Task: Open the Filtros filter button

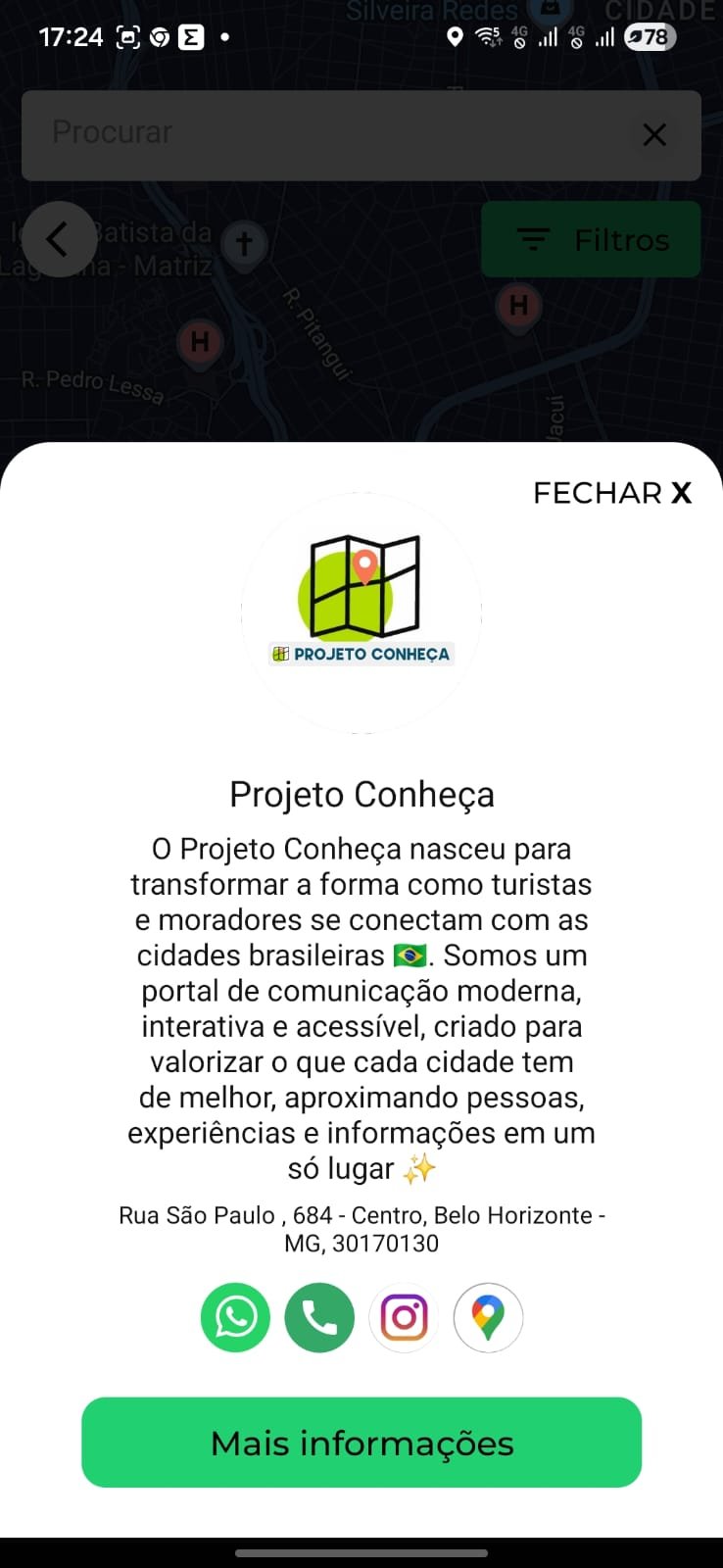Action: (x=591, y=240)
